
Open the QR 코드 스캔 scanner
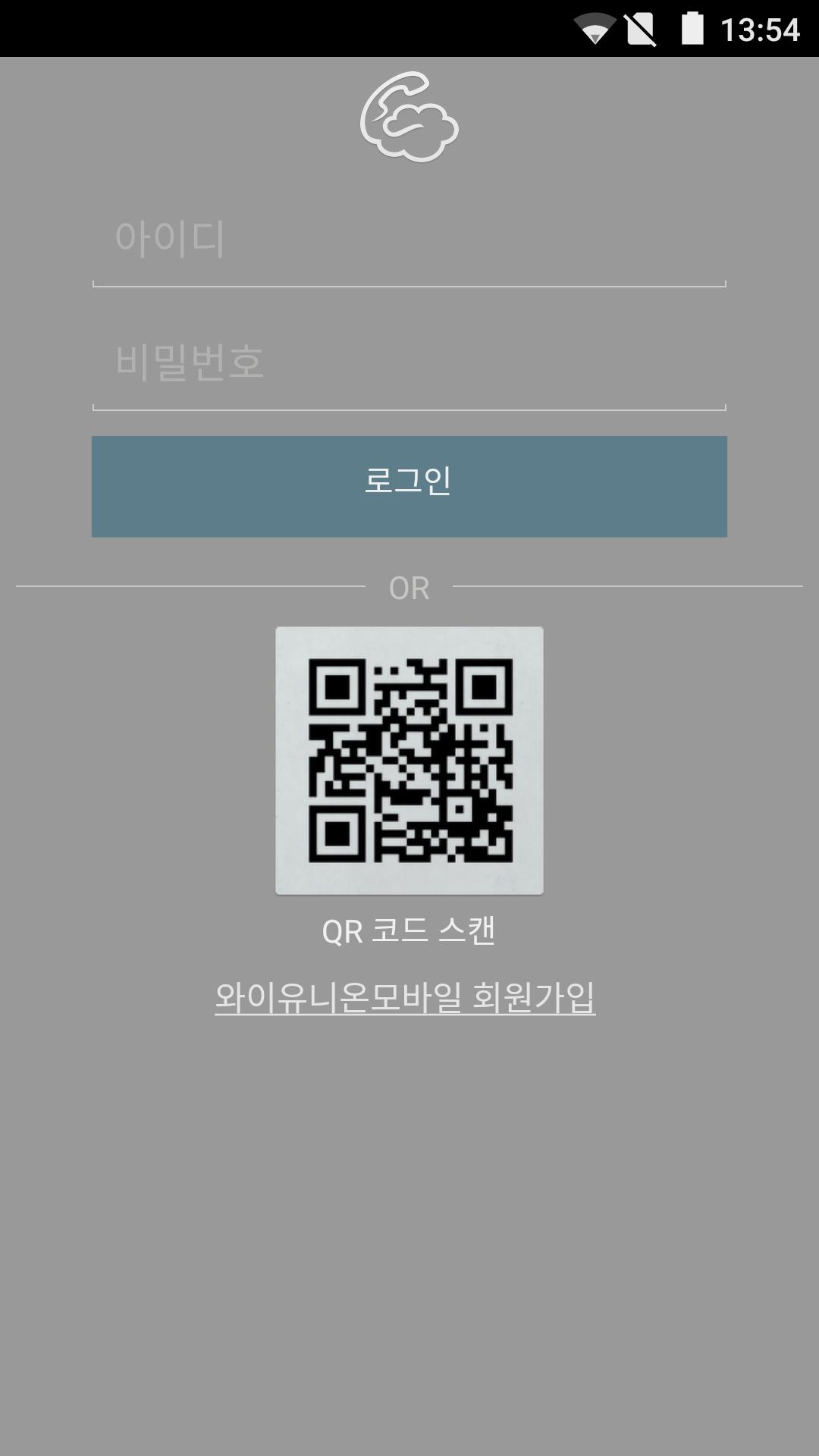pos(409,760)
